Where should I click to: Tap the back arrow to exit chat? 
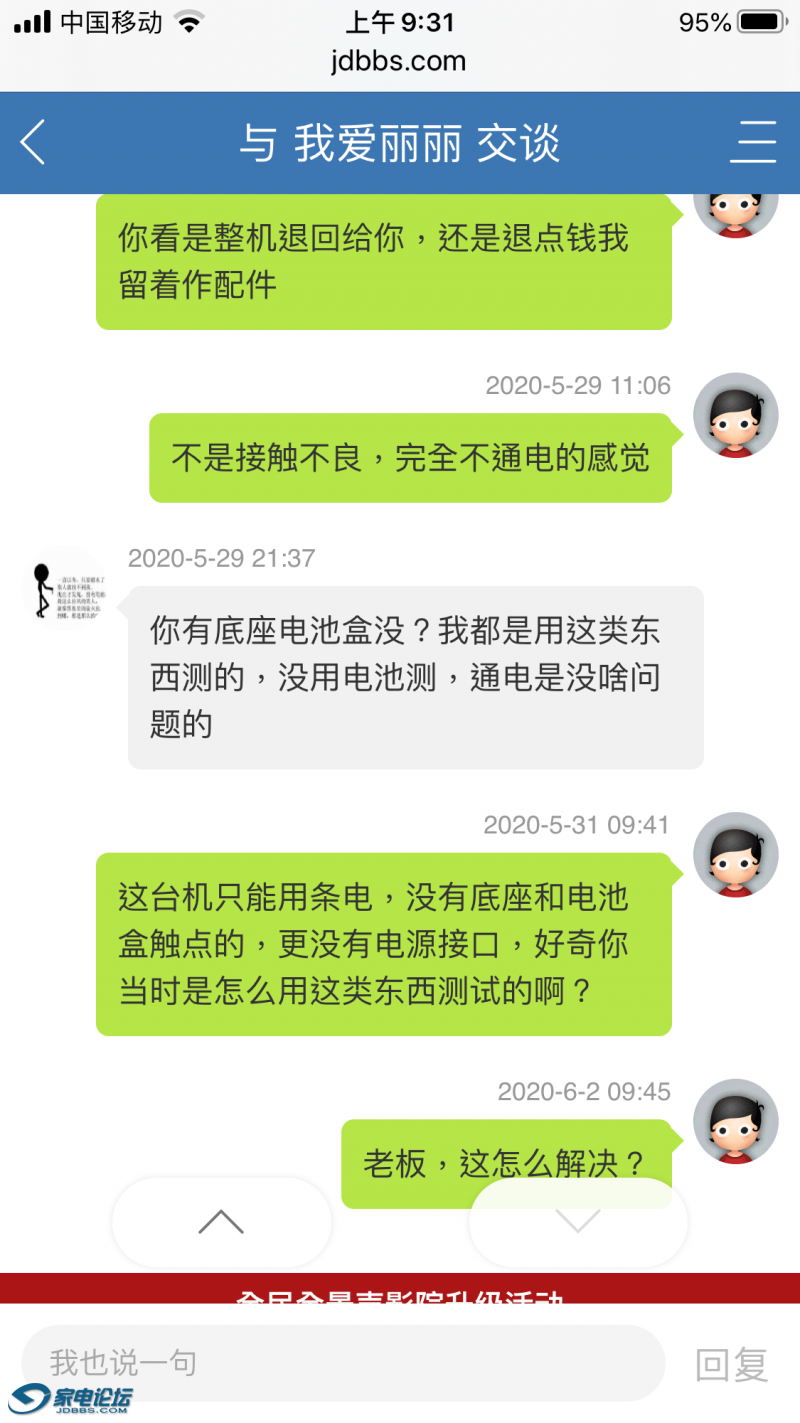(x=32, y=142)
